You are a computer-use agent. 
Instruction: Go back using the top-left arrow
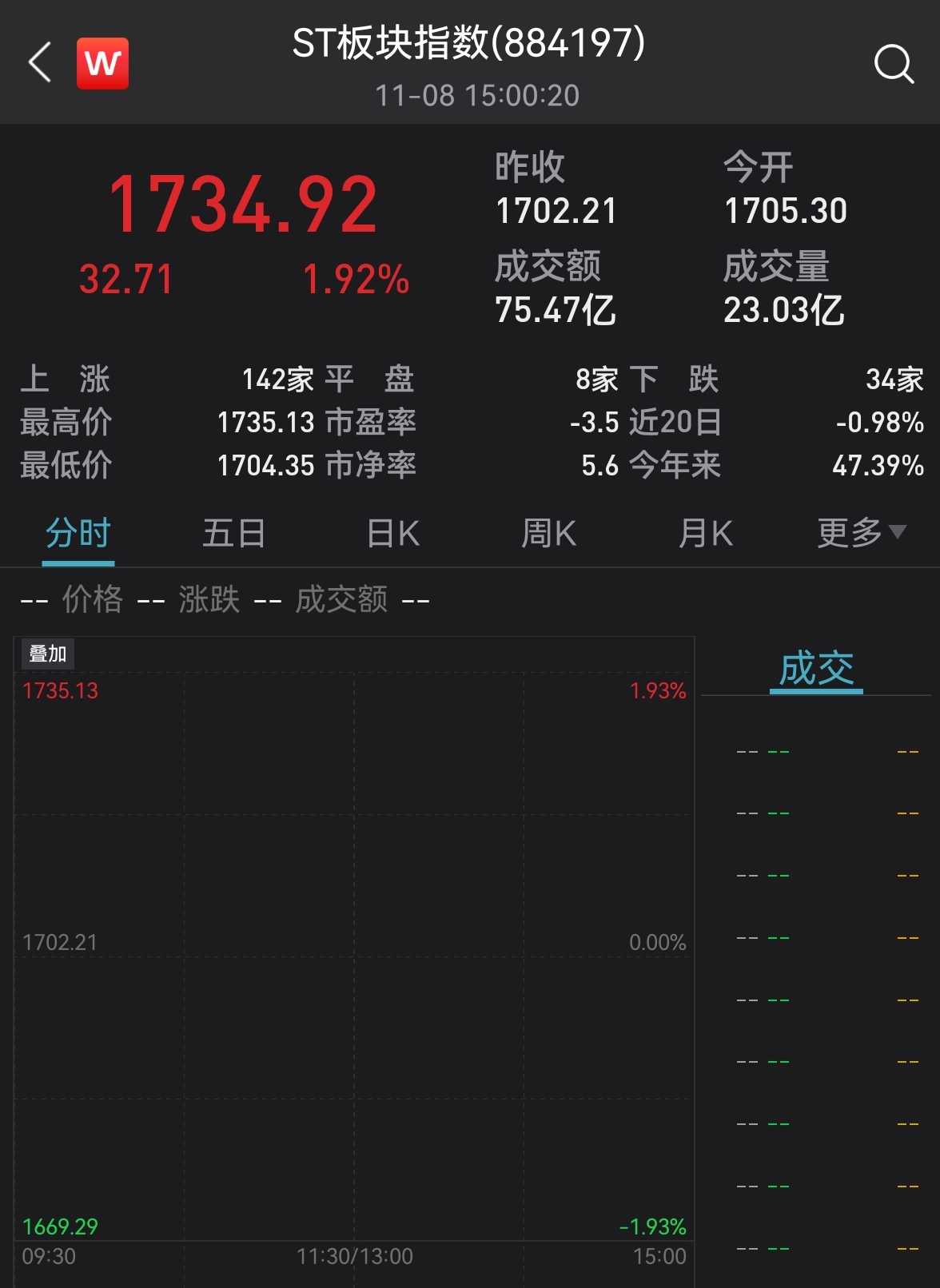(x=40, y=62)
